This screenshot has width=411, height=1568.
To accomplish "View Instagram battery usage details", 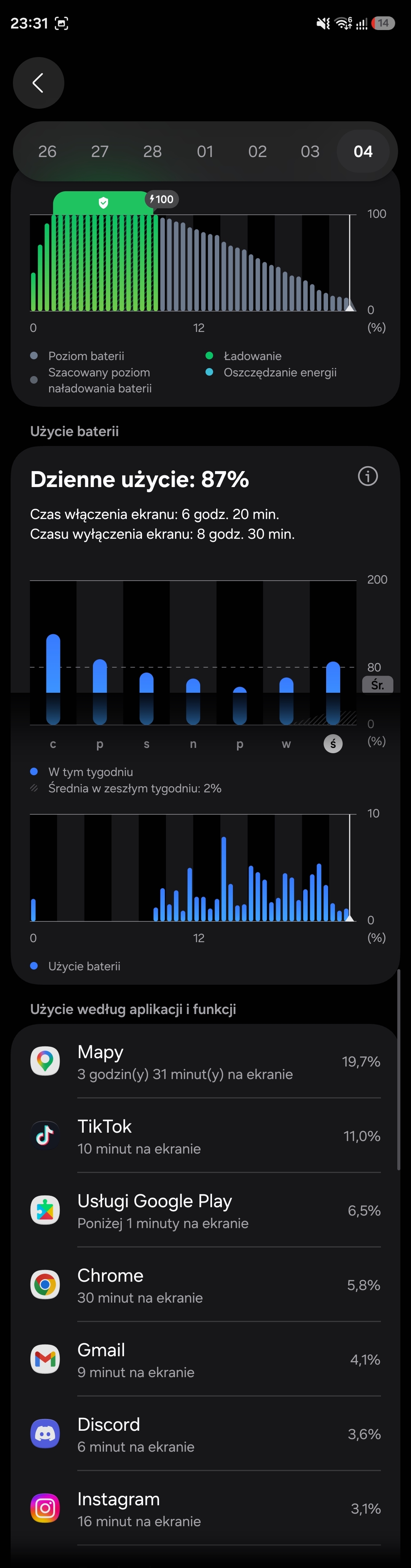I will click(x=205, y=1508).
